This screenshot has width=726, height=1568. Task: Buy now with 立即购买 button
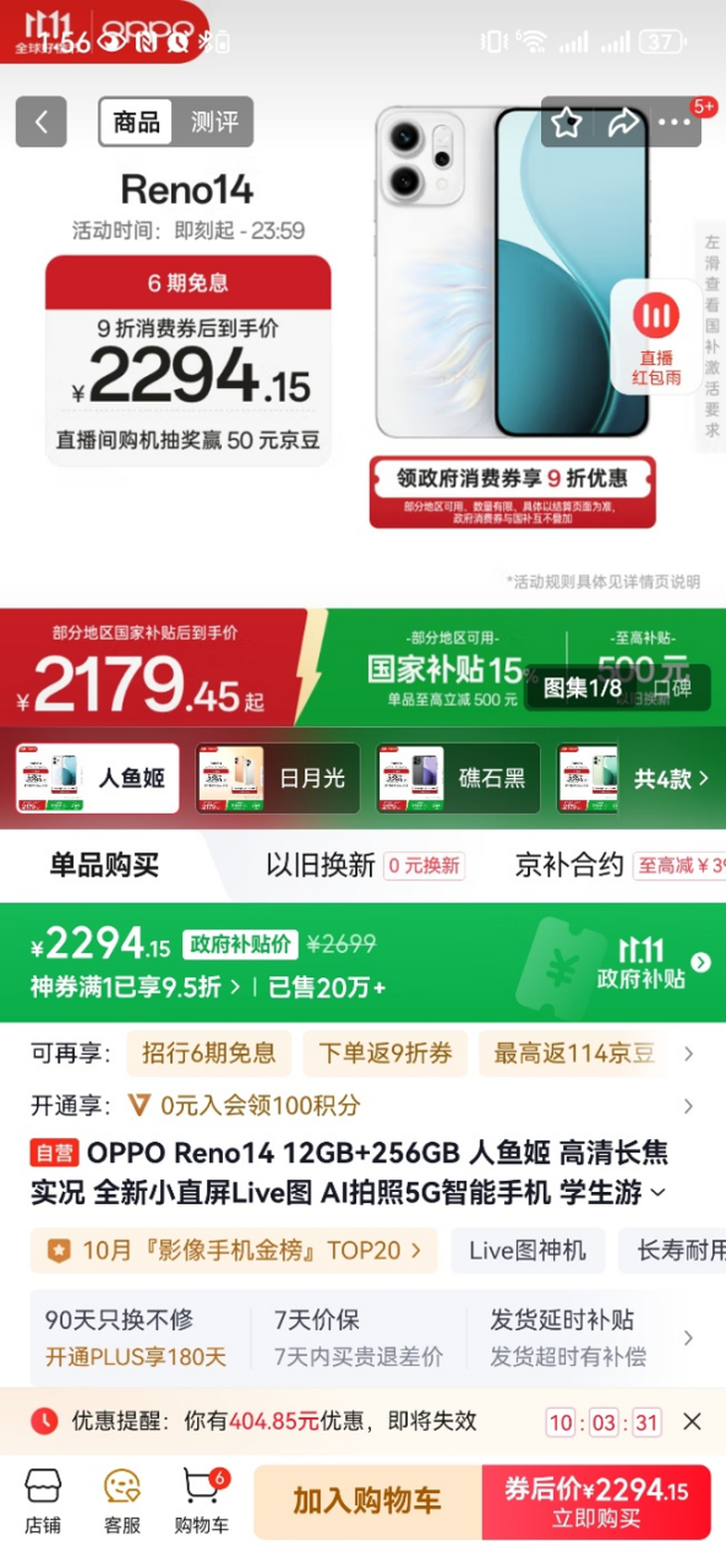pos(596,1501)
